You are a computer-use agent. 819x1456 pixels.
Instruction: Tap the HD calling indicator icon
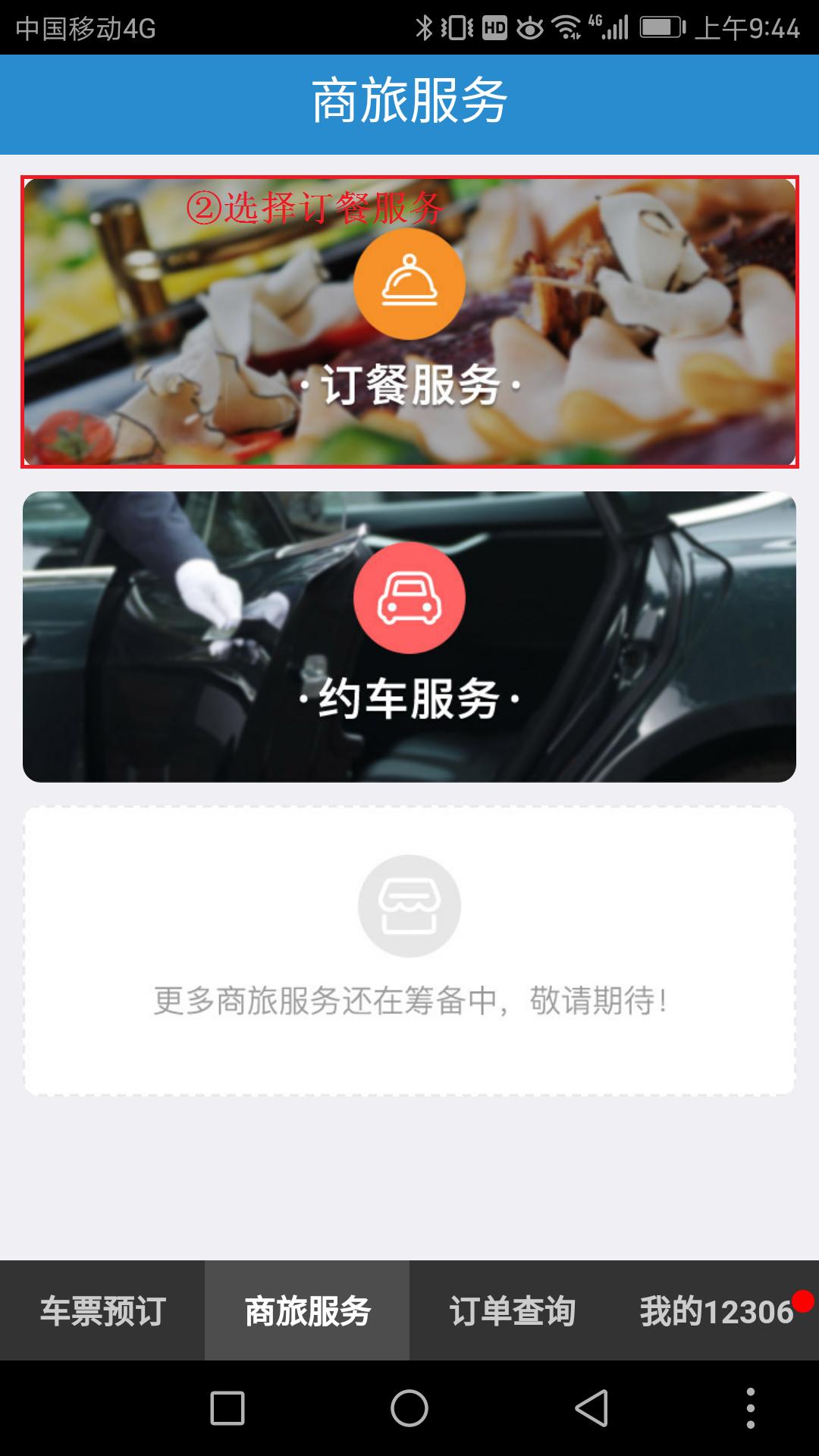coord(495,25)
